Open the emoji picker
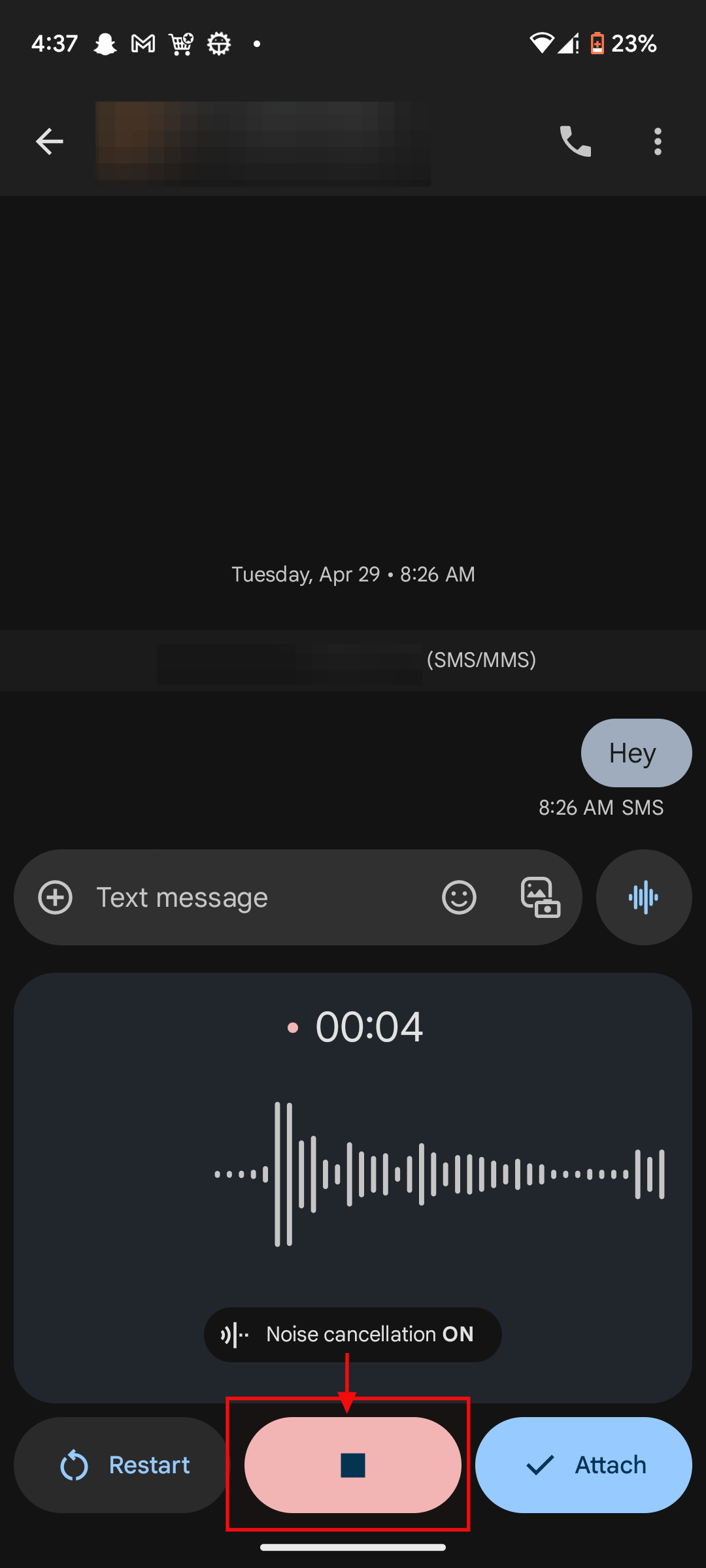This screenshot has height=1568, width=706. [459, 897]
